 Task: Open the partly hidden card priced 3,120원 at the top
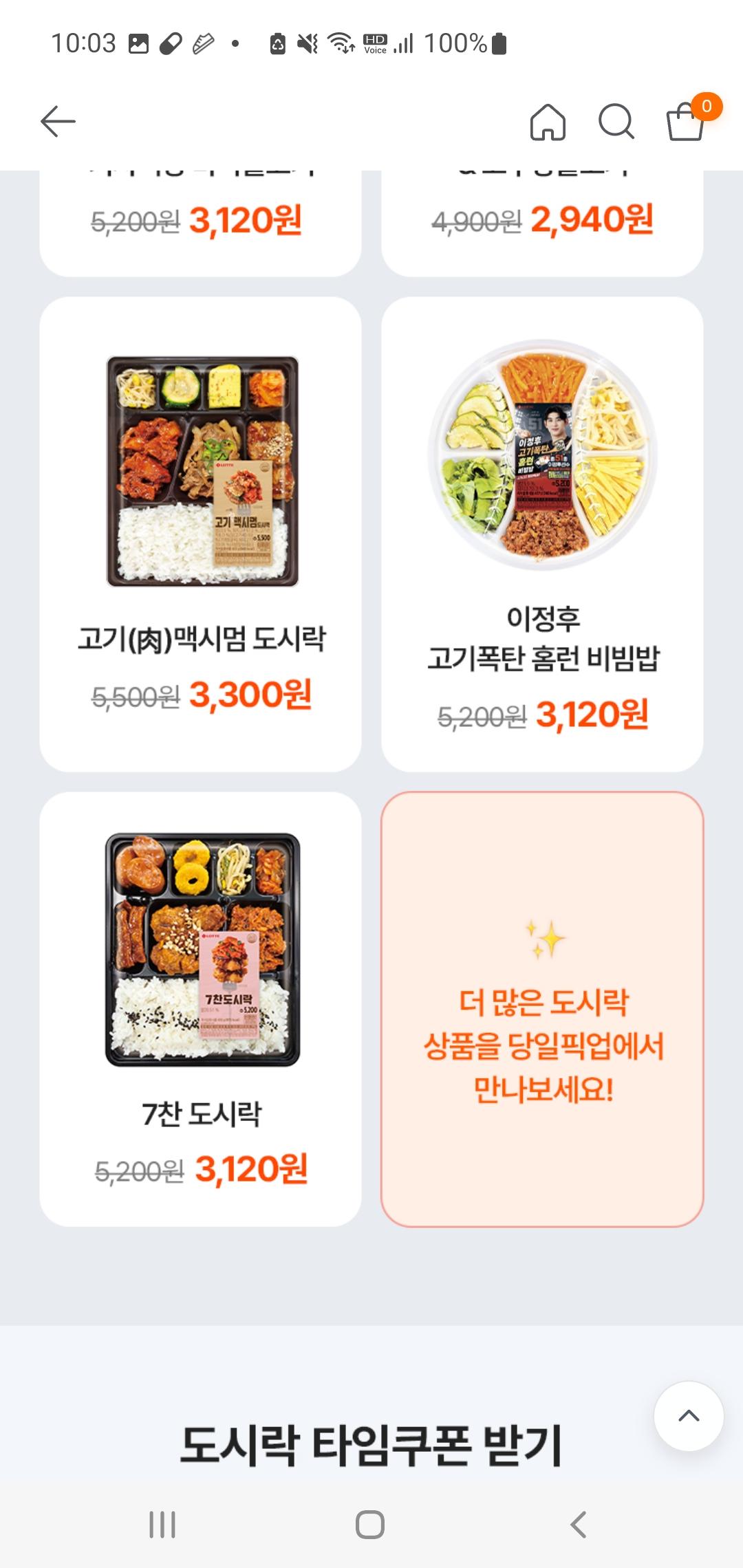pyautogui.click(x=201, y=221)
